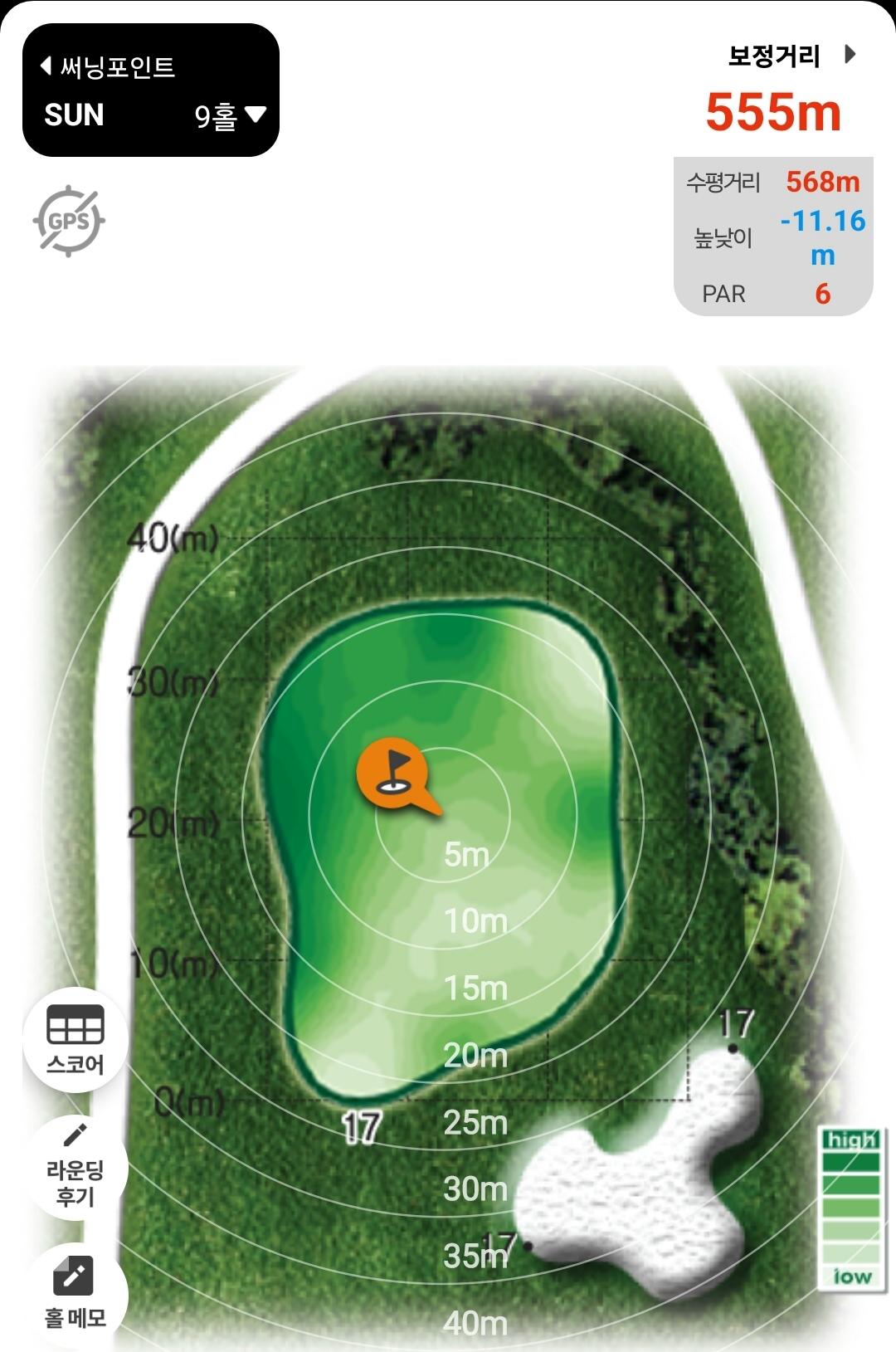
Task: Write a 라운딩 후기 review
Action: point(75,1167)
